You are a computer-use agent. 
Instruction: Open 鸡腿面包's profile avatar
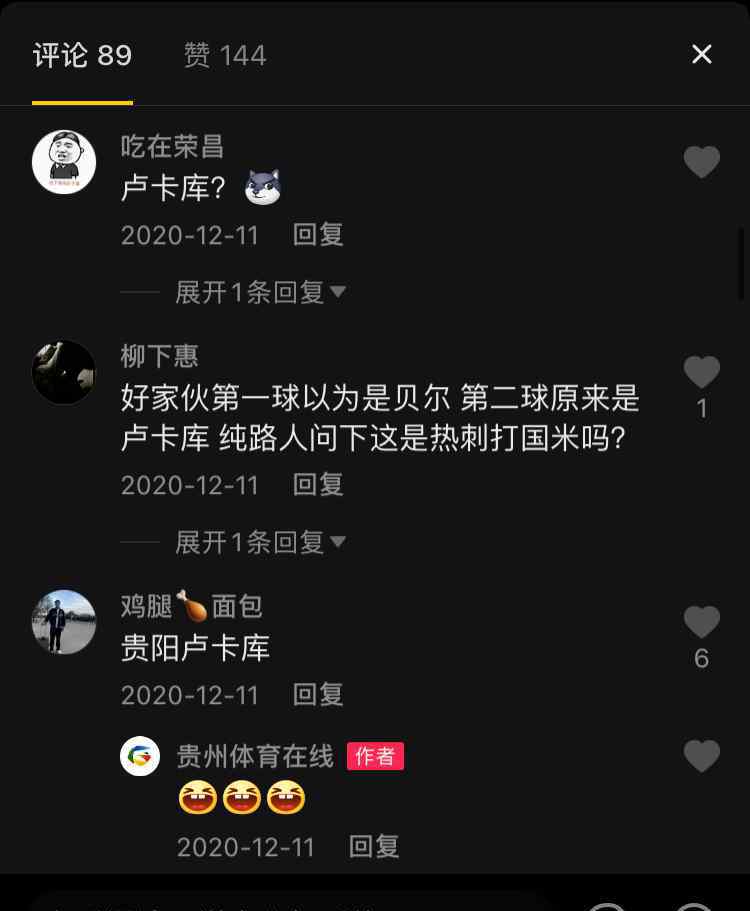click(x=64, y=622)
